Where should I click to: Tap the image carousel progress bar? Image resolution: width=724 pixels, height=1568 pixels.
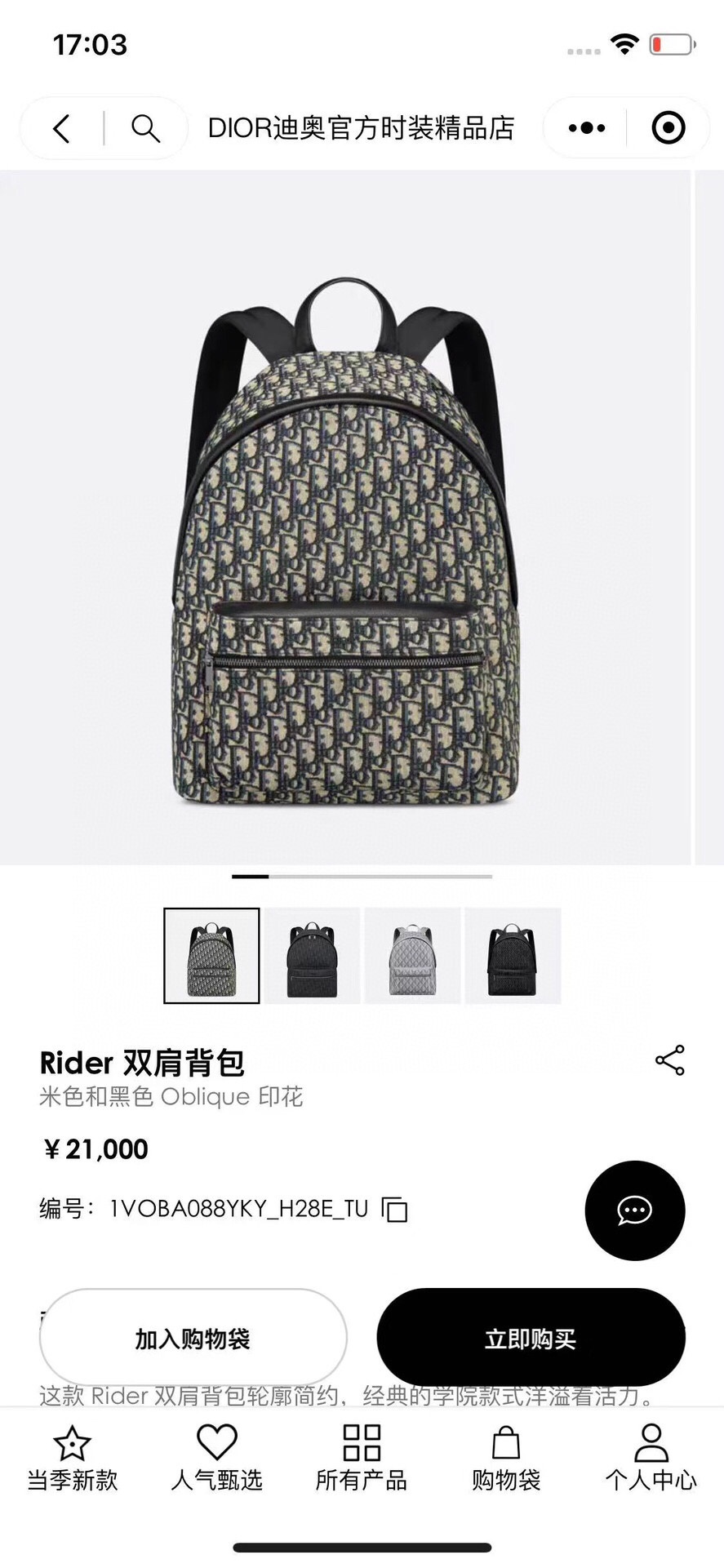coord(362,875)
